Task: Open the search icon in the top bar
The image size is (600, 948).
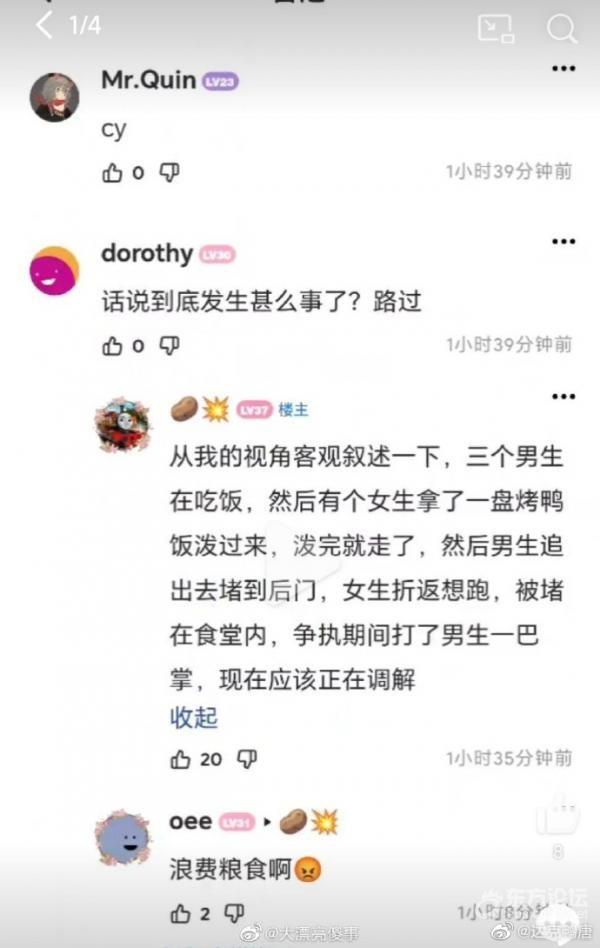Action: [x=561, y=28]
